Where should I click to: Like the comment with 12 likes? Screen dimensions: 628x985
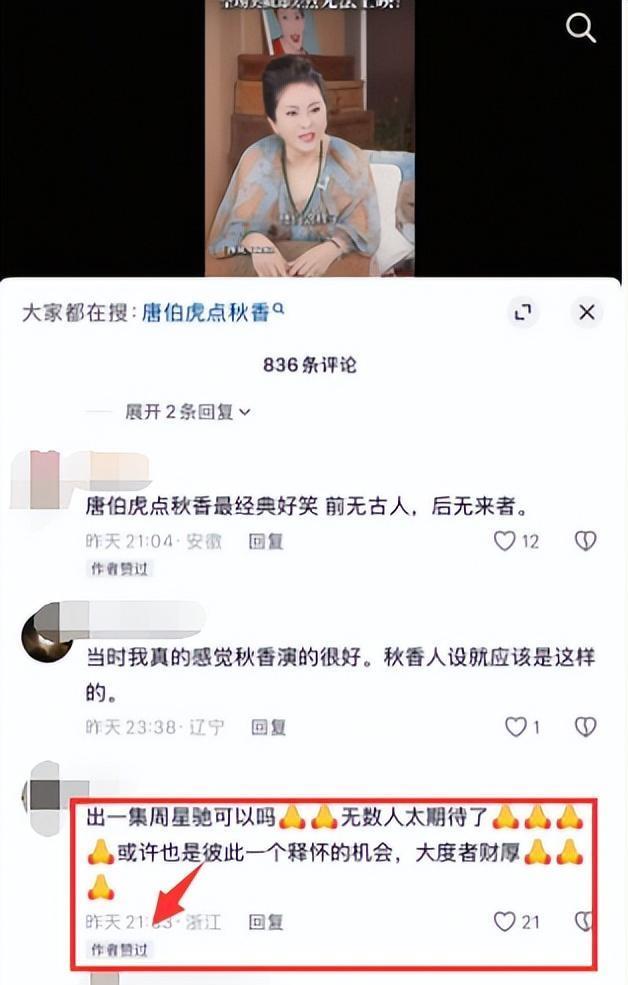506,541
